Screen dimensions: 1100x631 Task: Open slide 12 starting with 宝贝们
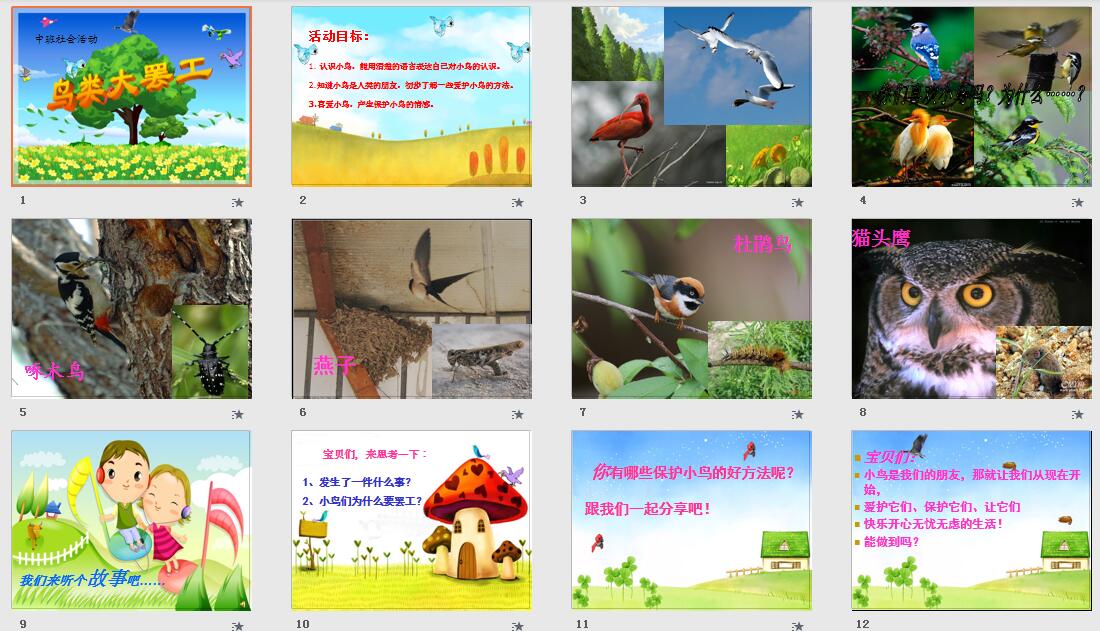click(971, 521)
